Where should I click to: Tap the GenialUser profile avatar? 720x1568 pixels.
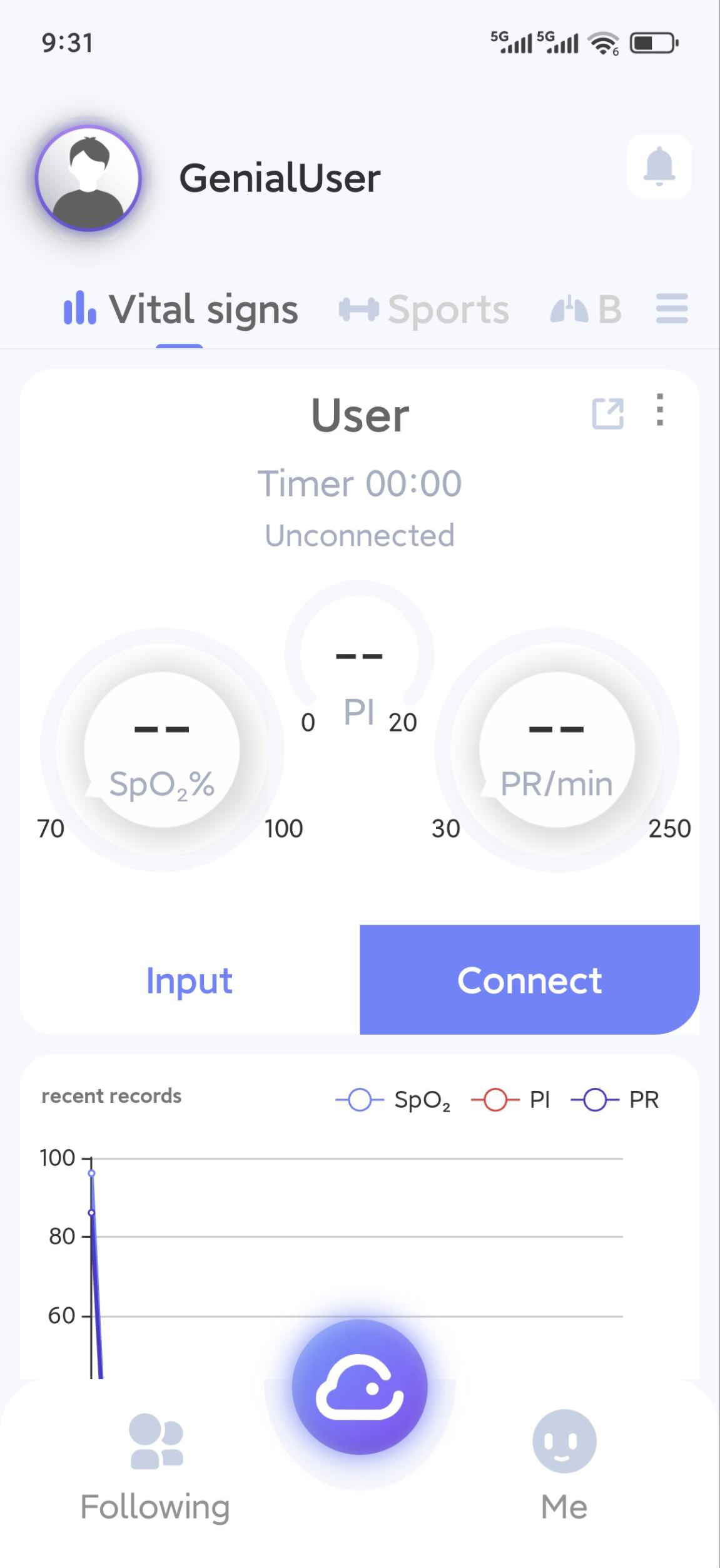[88, 178]
